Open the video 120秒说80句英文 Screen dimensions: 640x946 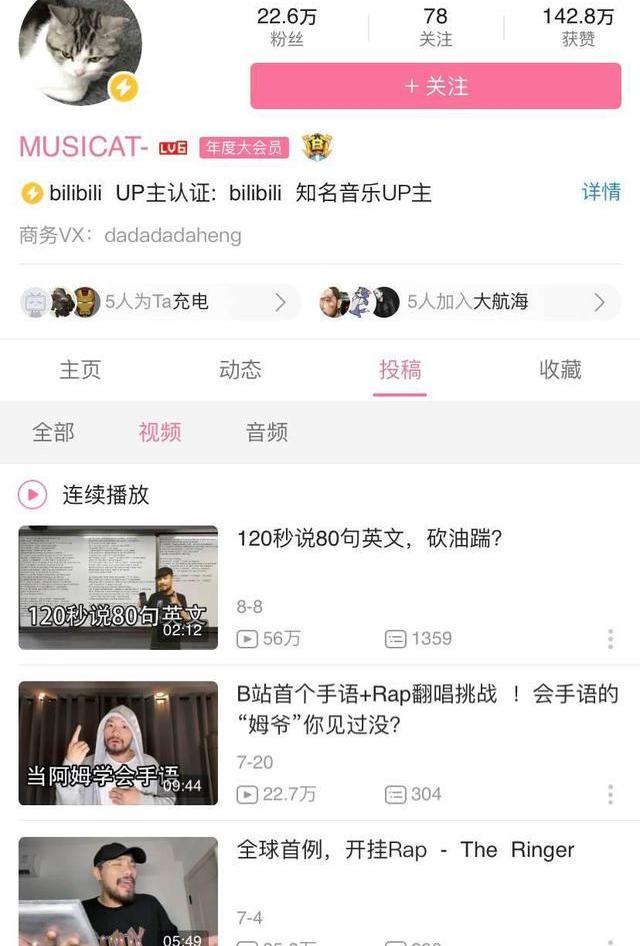pos(369,539)
